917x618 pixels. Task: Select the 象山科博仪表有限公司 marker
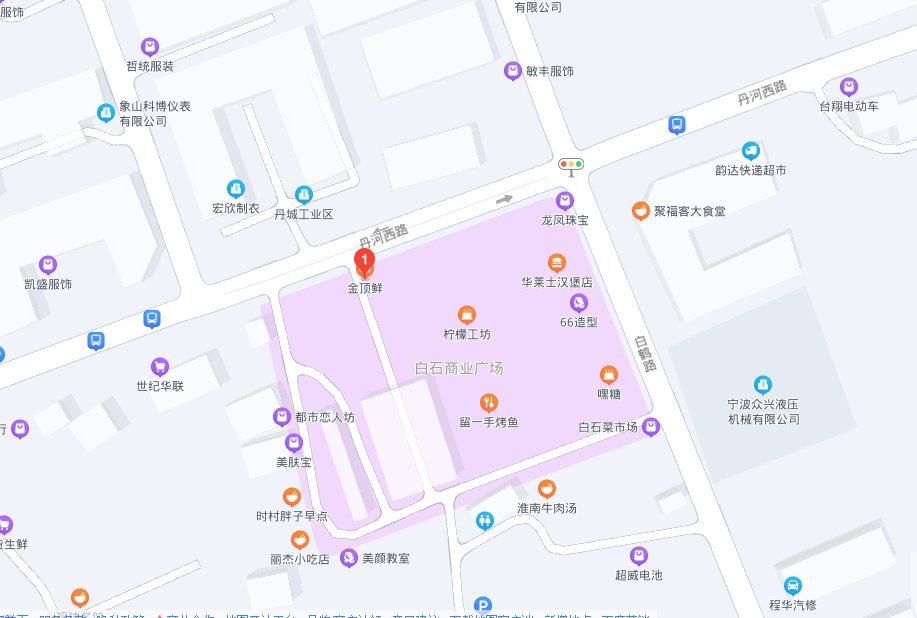[106, 113]
